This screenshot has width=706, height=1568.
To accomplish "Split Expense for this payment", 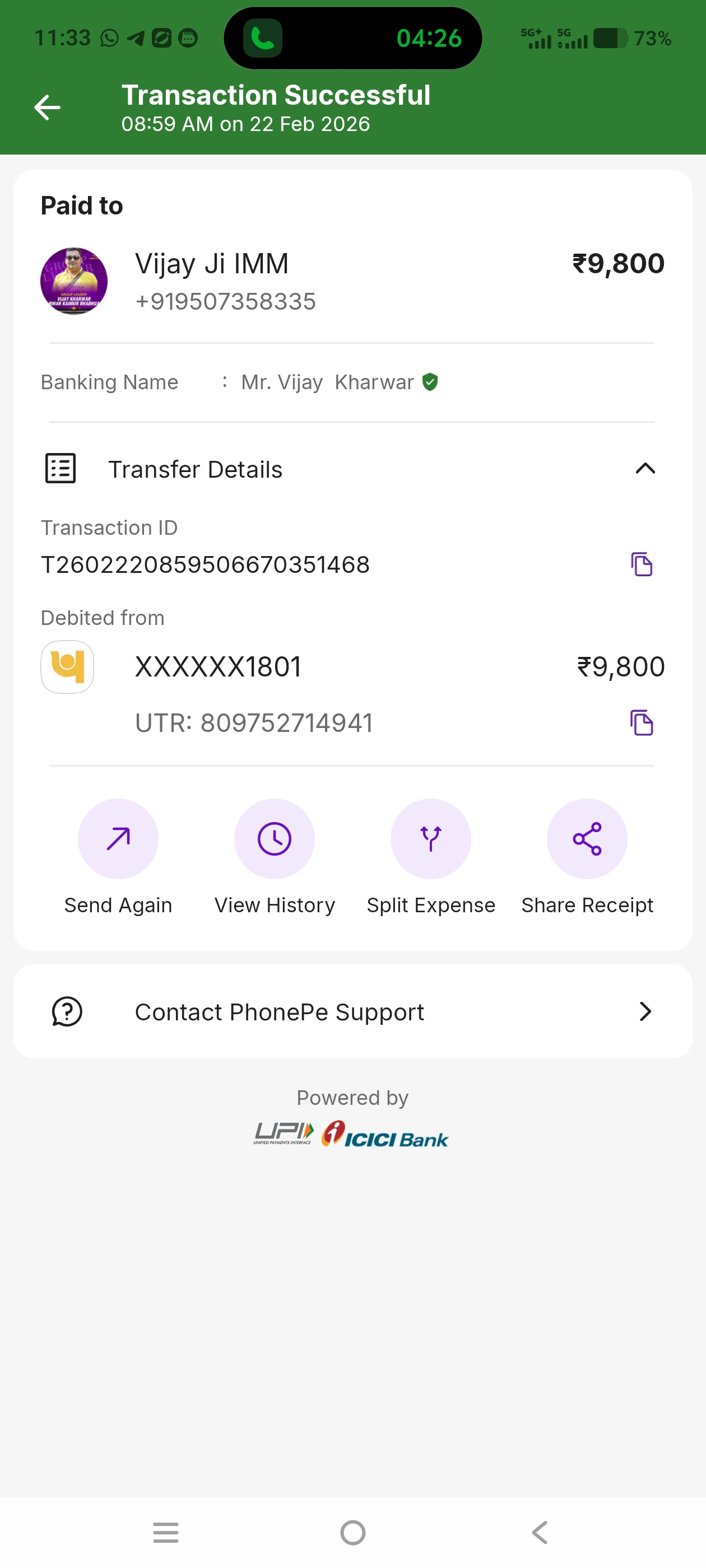I will [x=431, y=839].
